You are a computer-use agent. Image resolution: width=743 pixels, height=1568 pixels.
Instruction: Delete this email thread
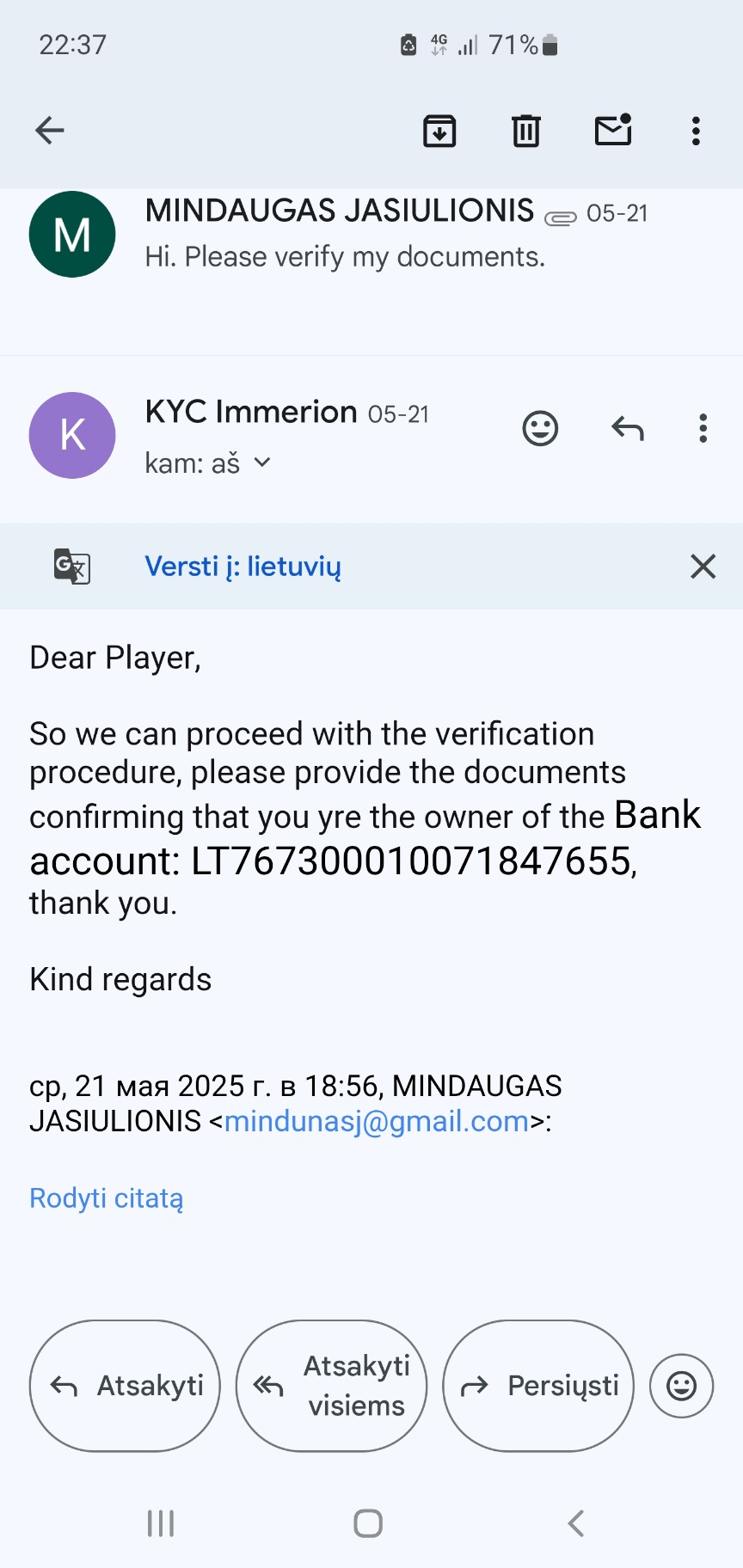[x=526, y=131]
